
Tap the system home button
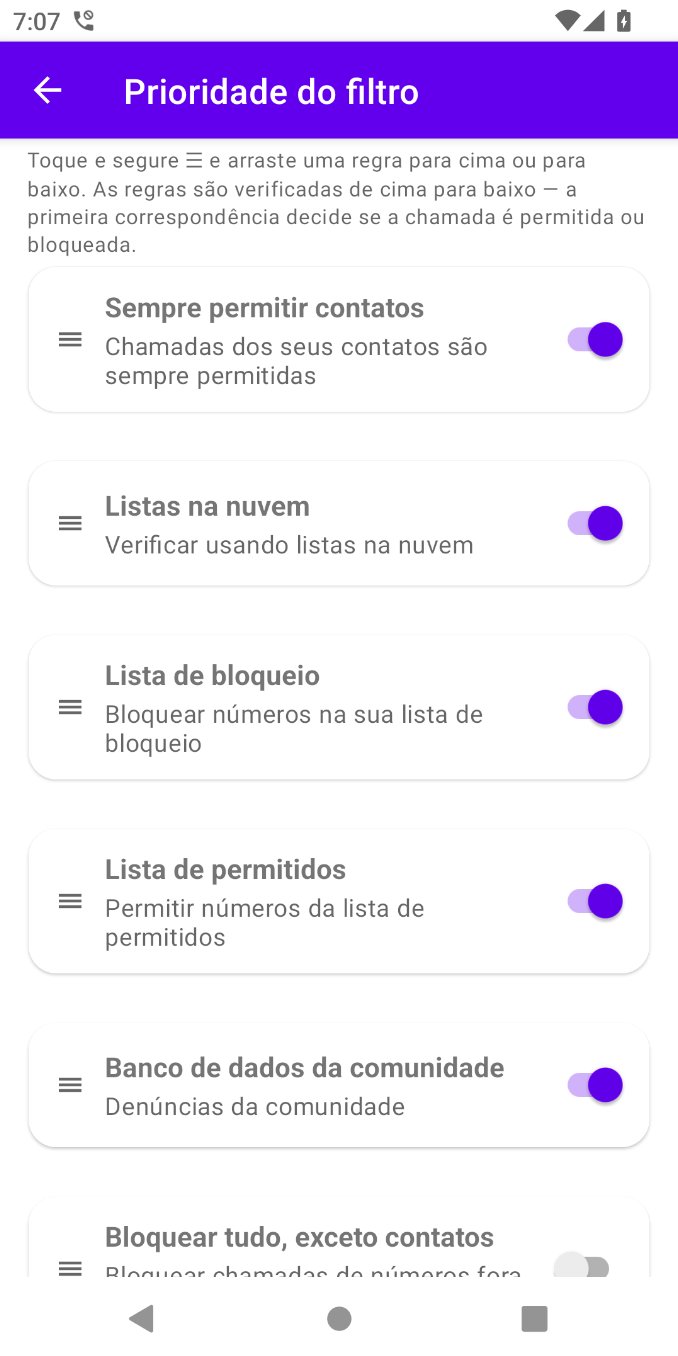tap(339, 1319)
